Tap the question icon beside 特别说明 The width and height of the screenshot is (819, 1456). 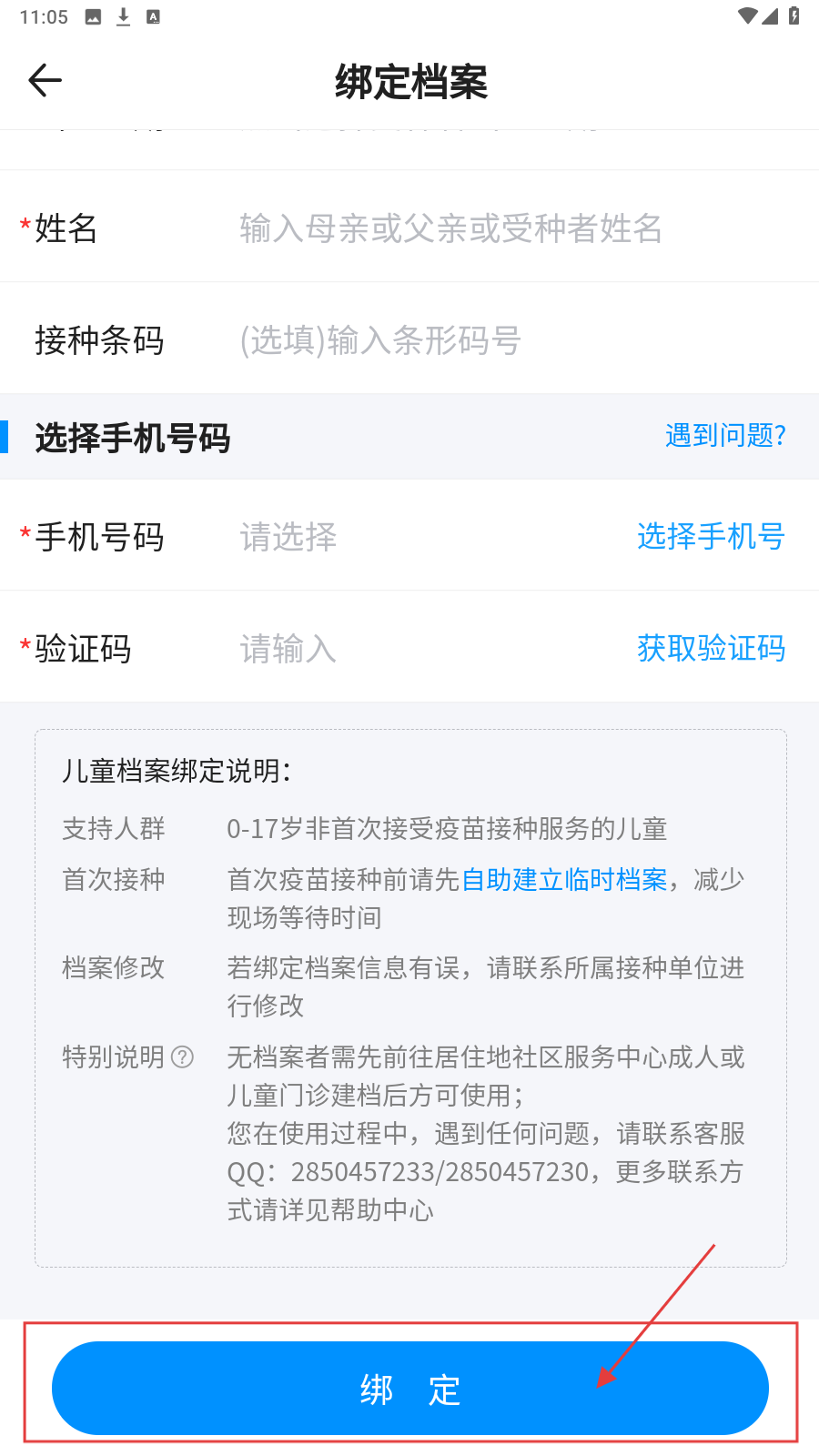(183, 1057)
